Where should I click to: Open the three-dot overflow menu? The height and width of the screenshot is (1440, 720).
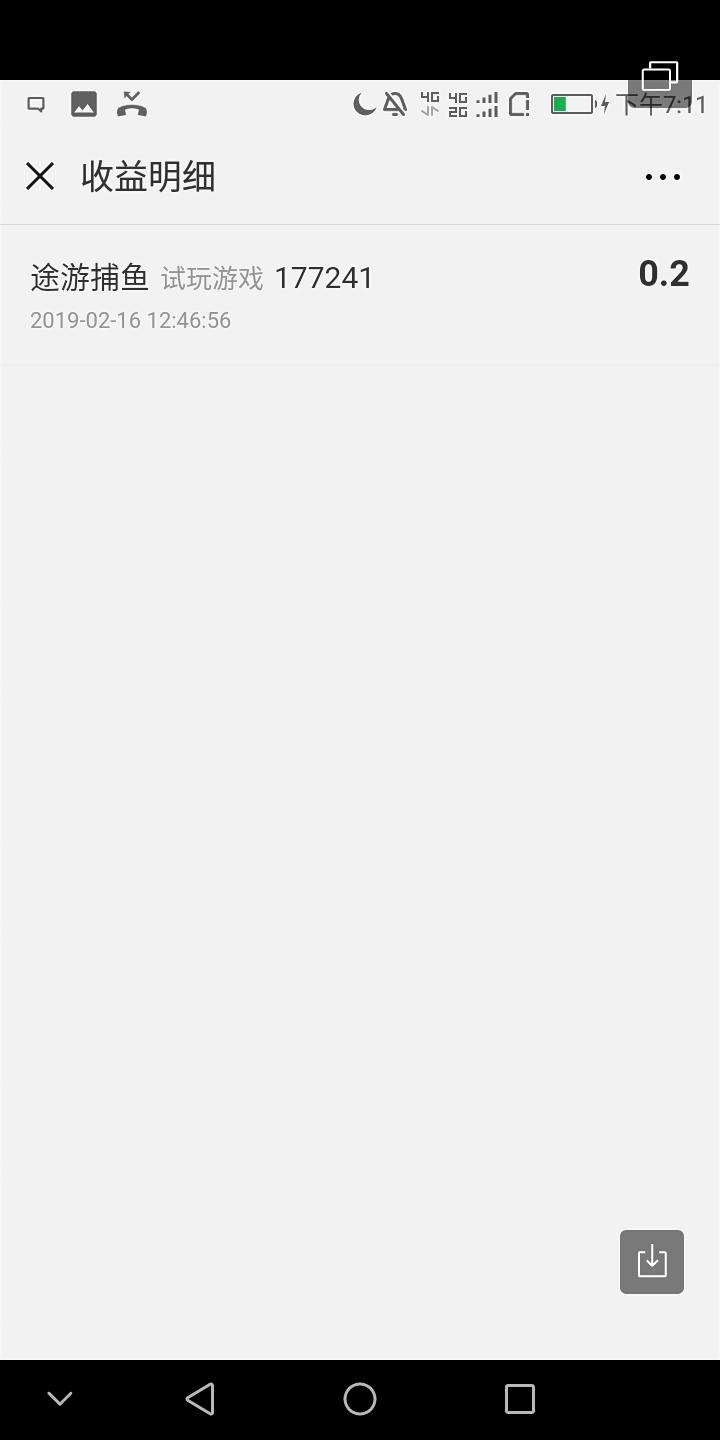point(663,177)
